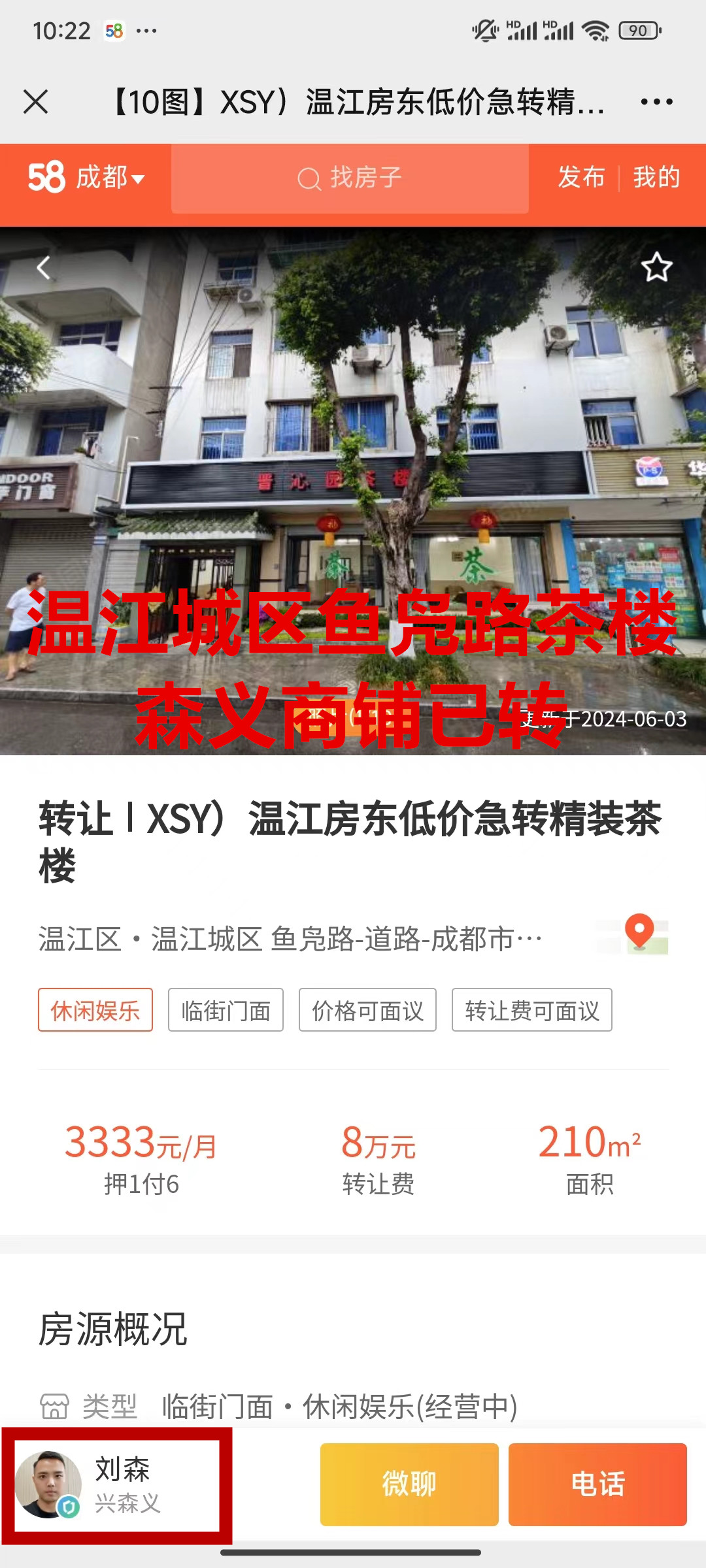Go to the 我的 account page

point(656,178)
